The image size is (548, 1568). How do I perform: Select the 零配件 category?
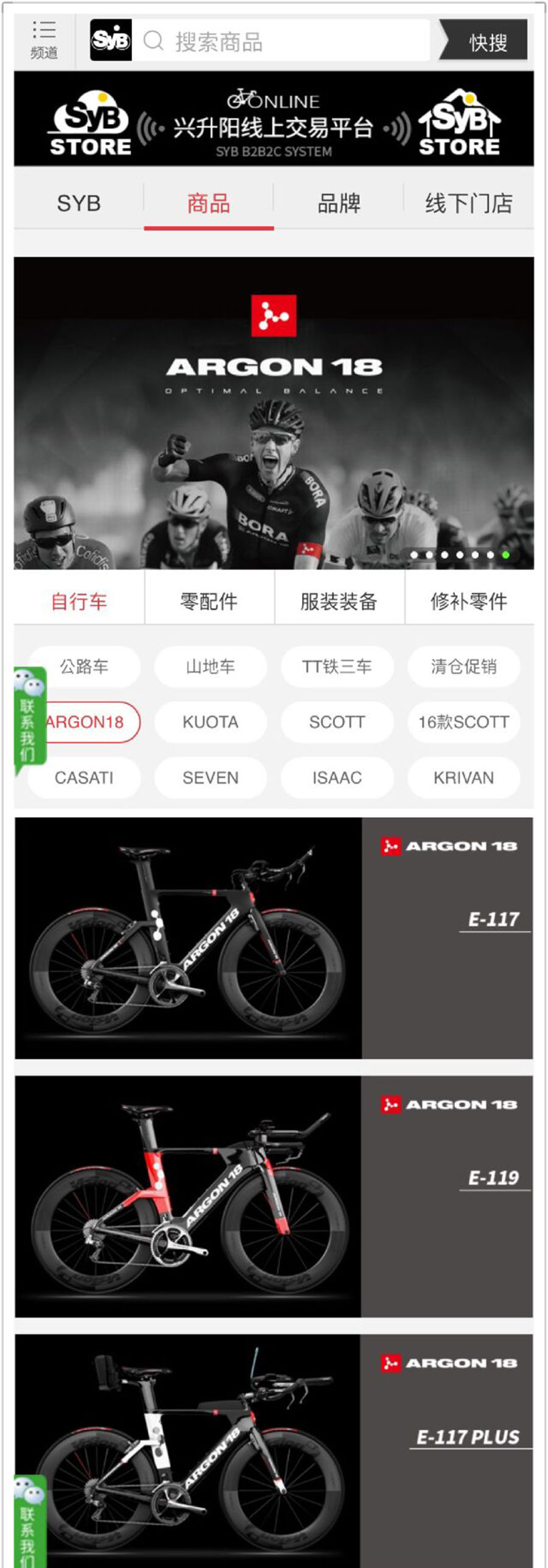click(209, 600)
